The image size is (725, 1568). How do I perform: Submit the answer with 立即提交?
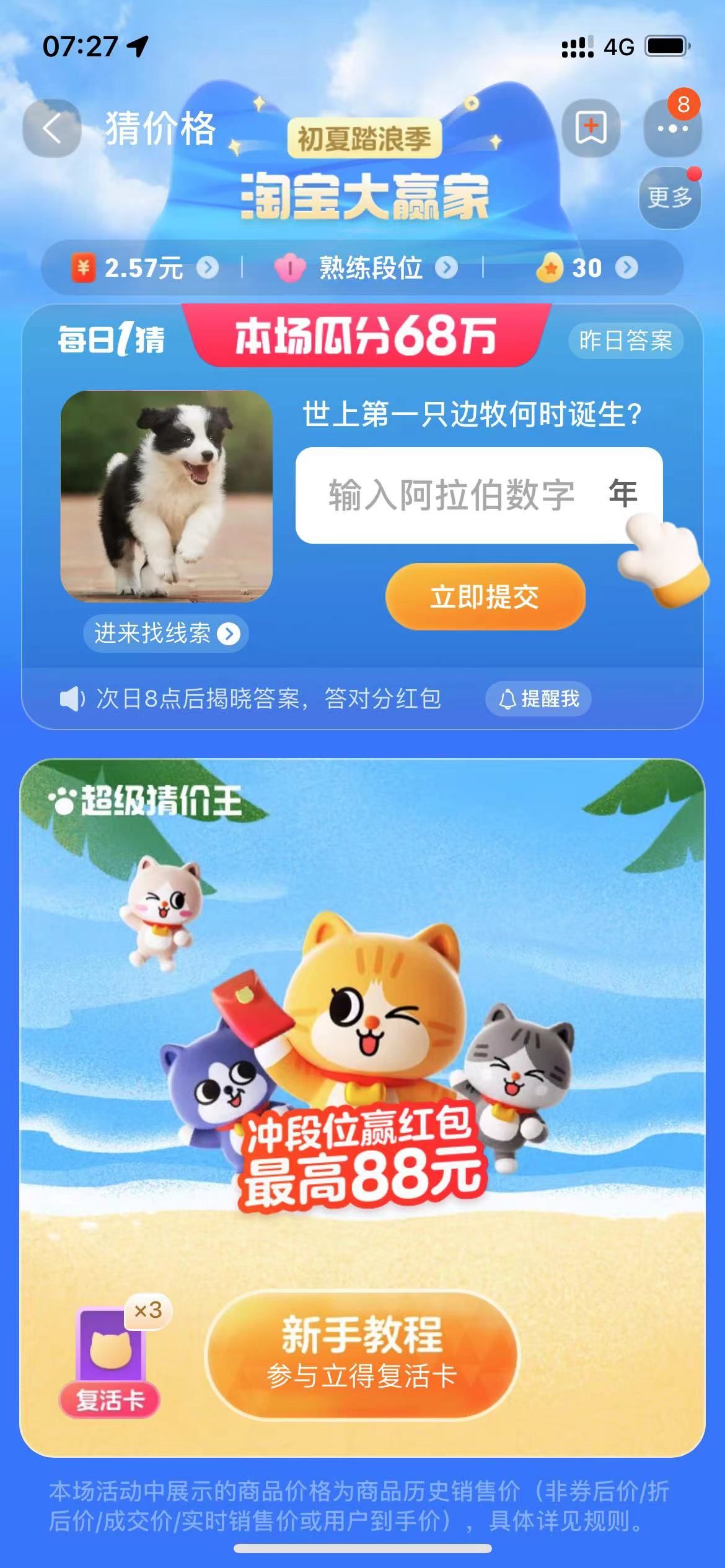[x=485, y=596]
